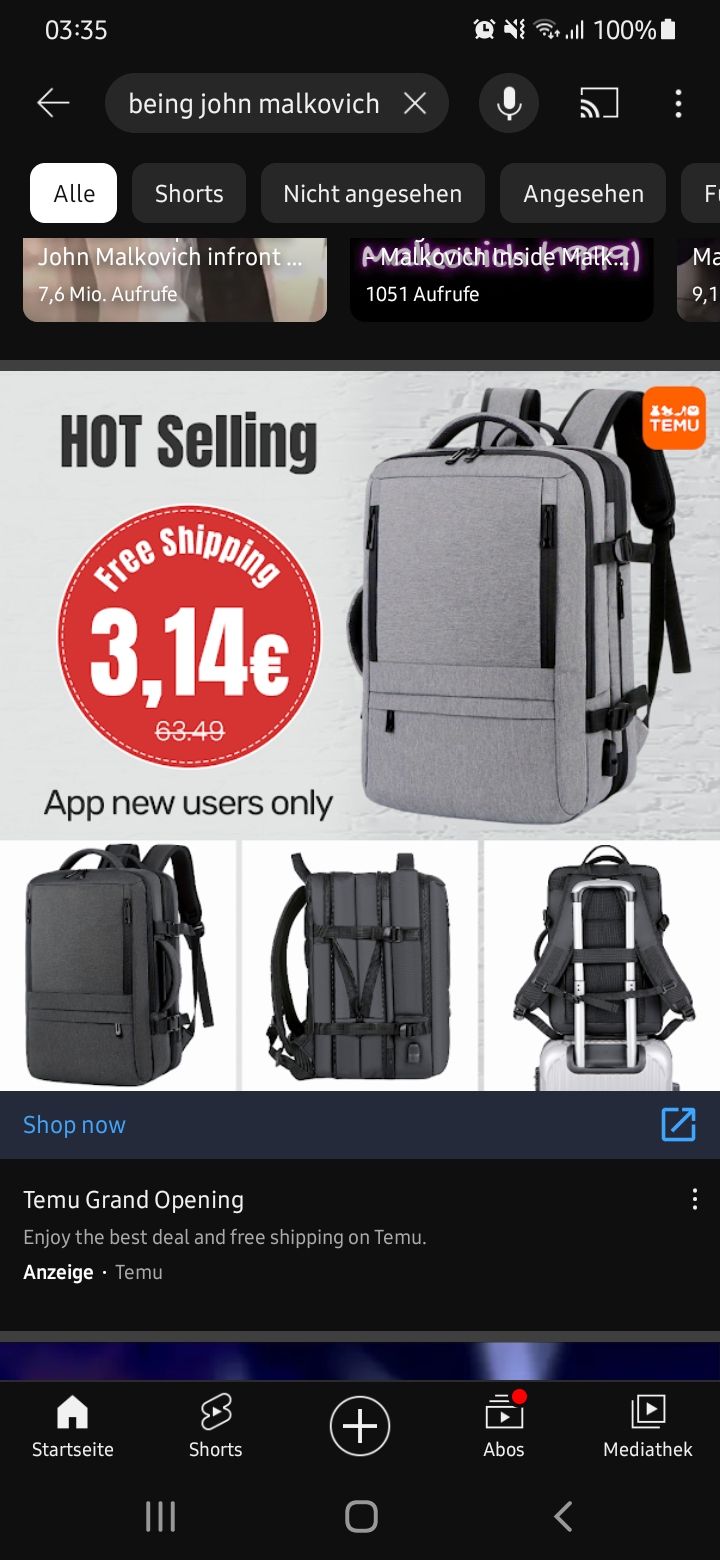This screenshot has width=720, height=1560.
Task: Select the Alle filter chip
Action: pos(74,193)
